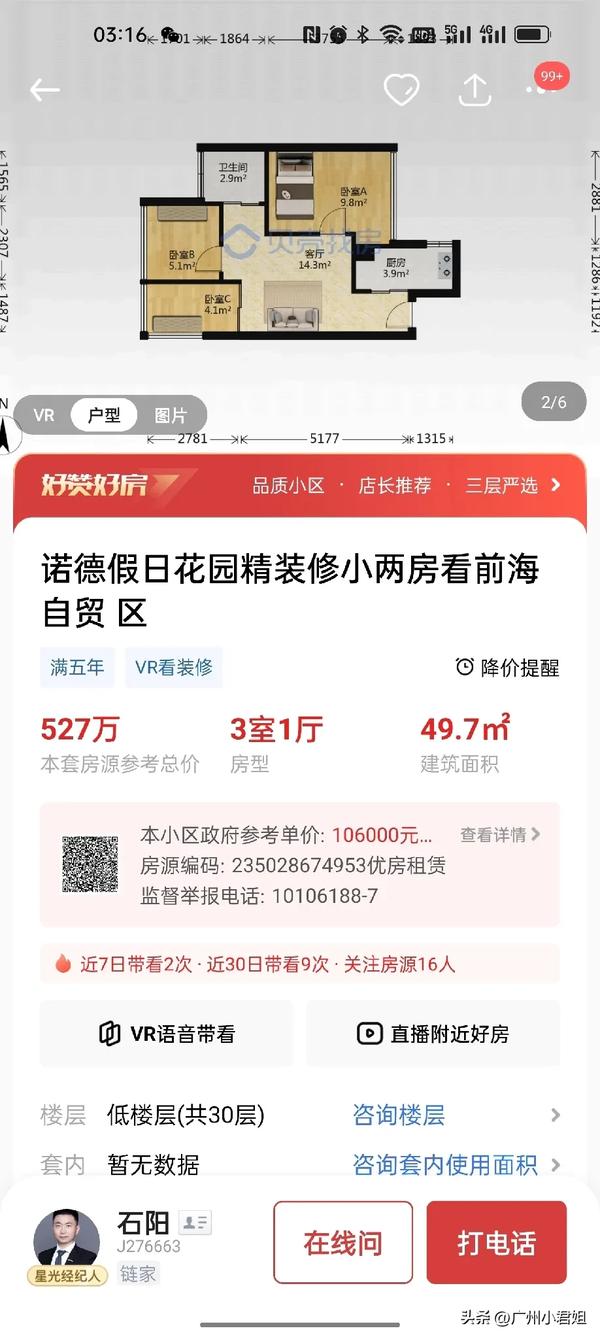Tap 在线问 to chat online
This screenshot has height=1339, width=600.
pos(343,1243)
